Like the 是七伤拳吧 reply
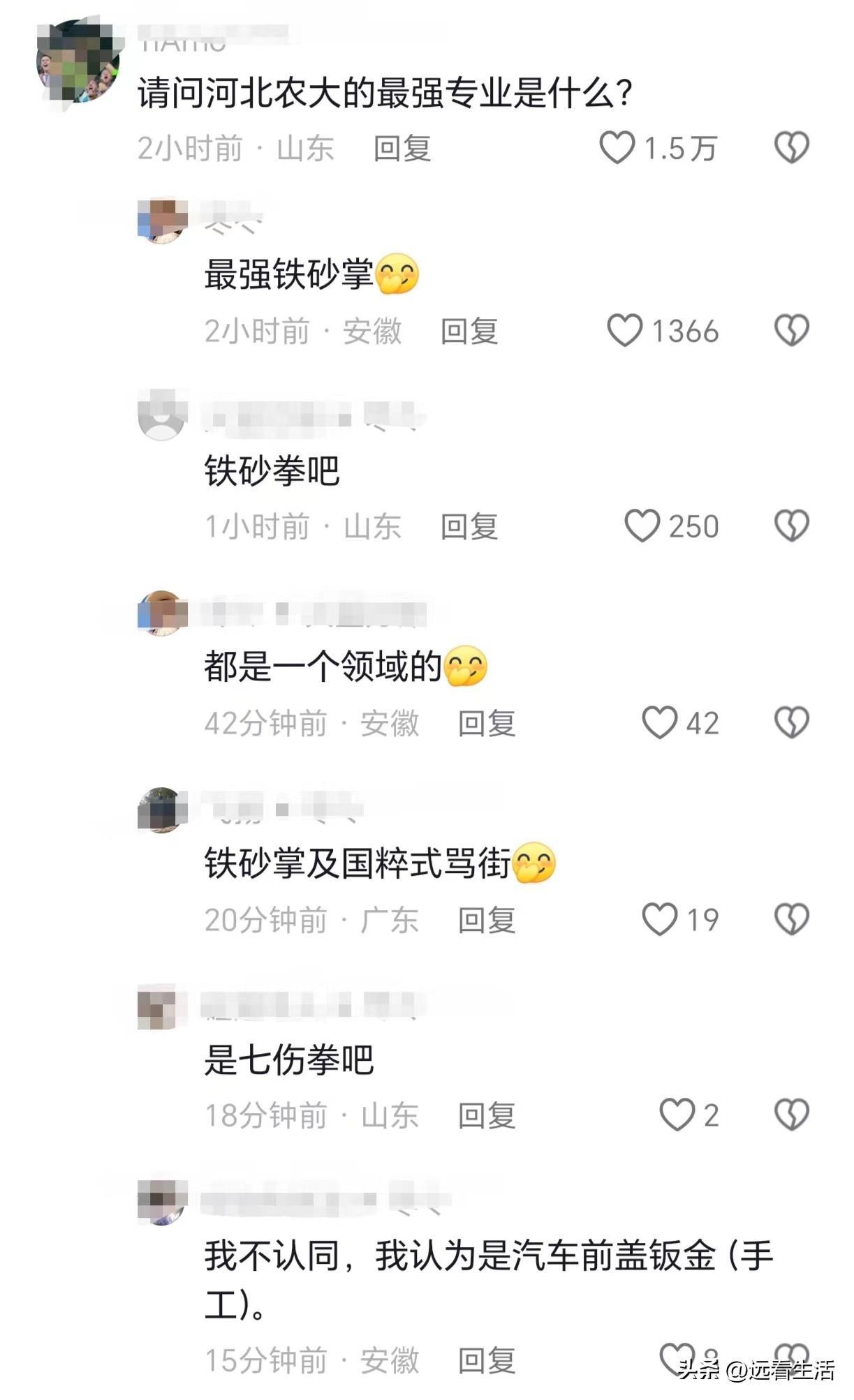Screen dimensions: 854x1400 point(677,1115)
